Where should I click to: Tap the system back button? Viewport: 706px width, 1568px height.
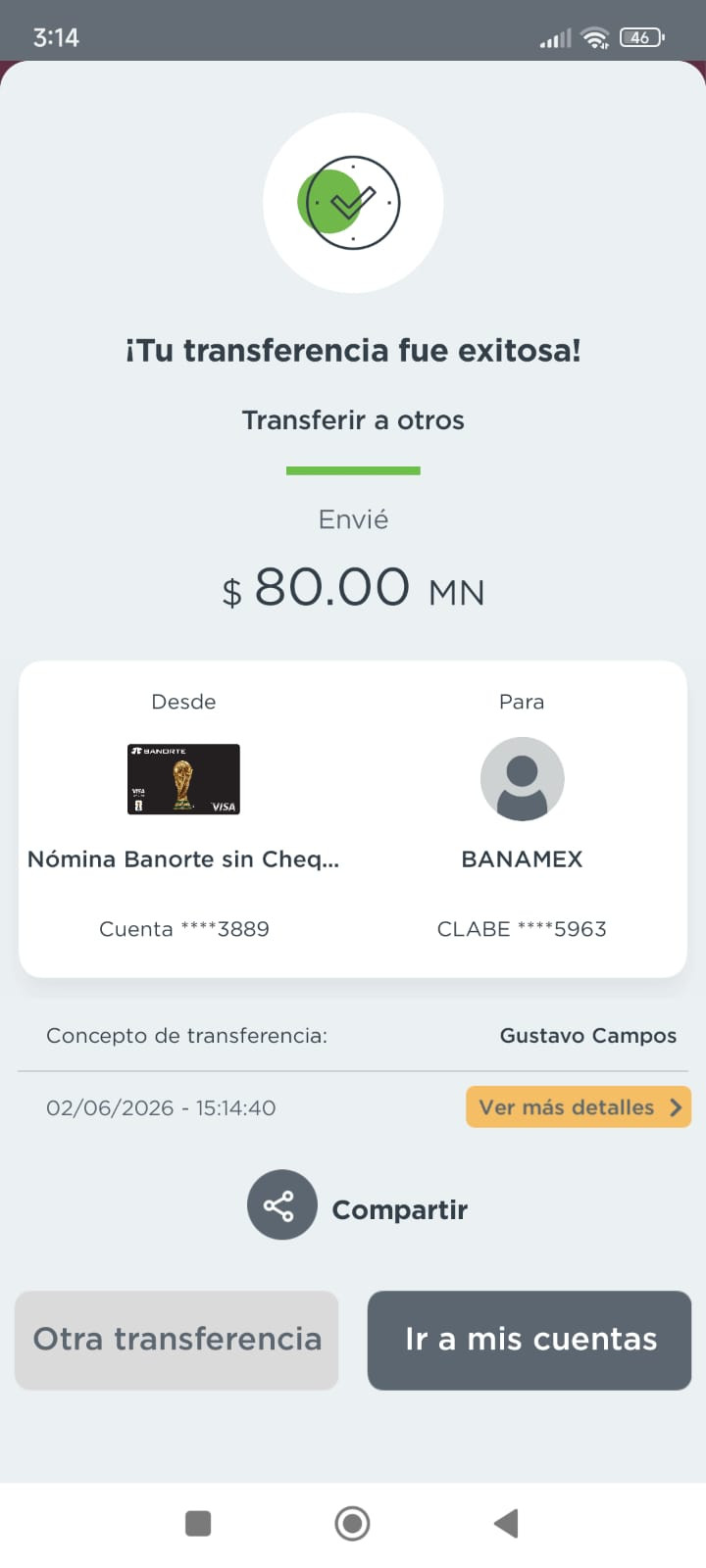(x=506, y=1523)
